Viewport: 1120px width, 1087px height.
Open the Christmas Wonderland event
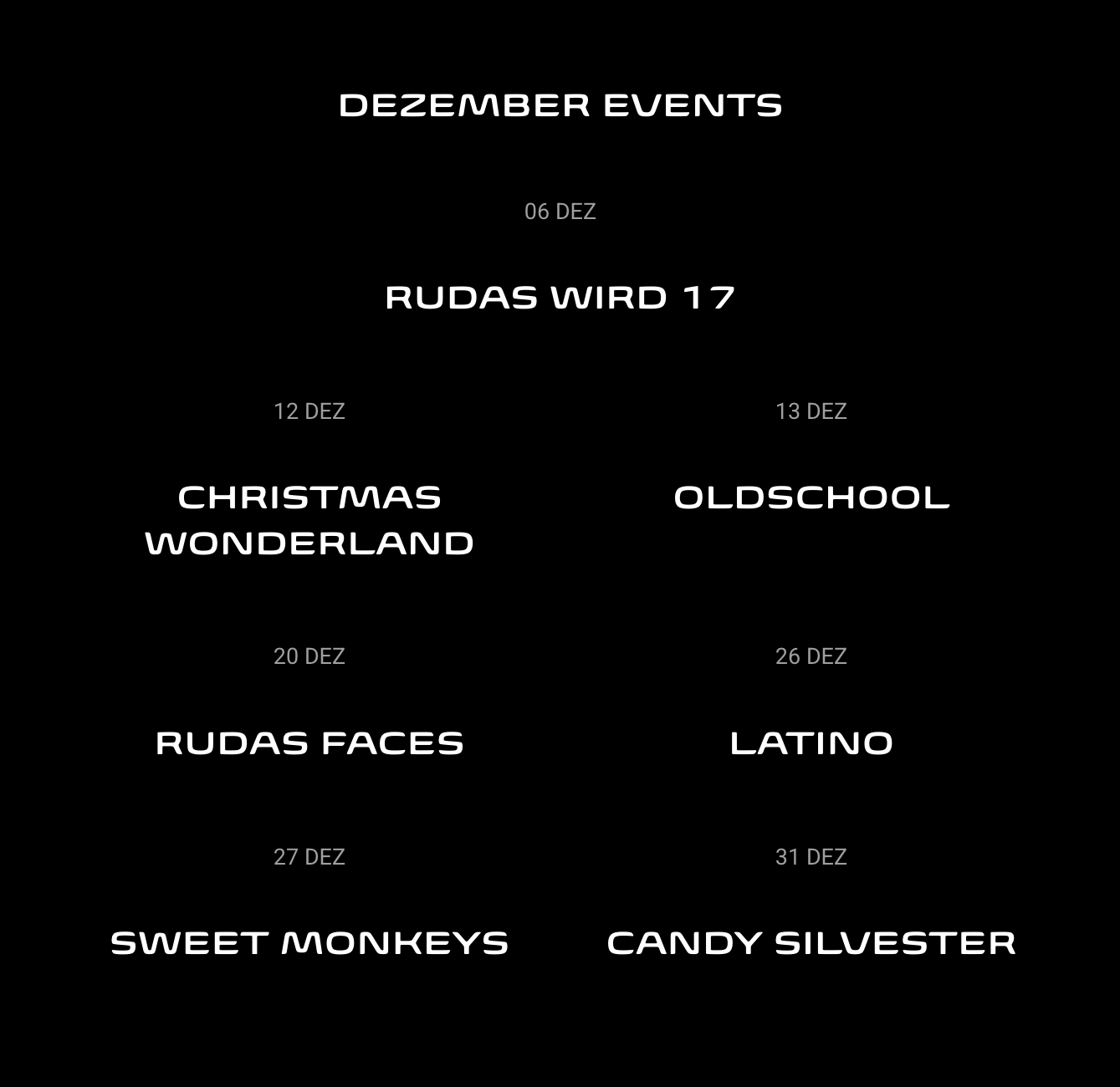pyautogui.click(x=309, y=519)
